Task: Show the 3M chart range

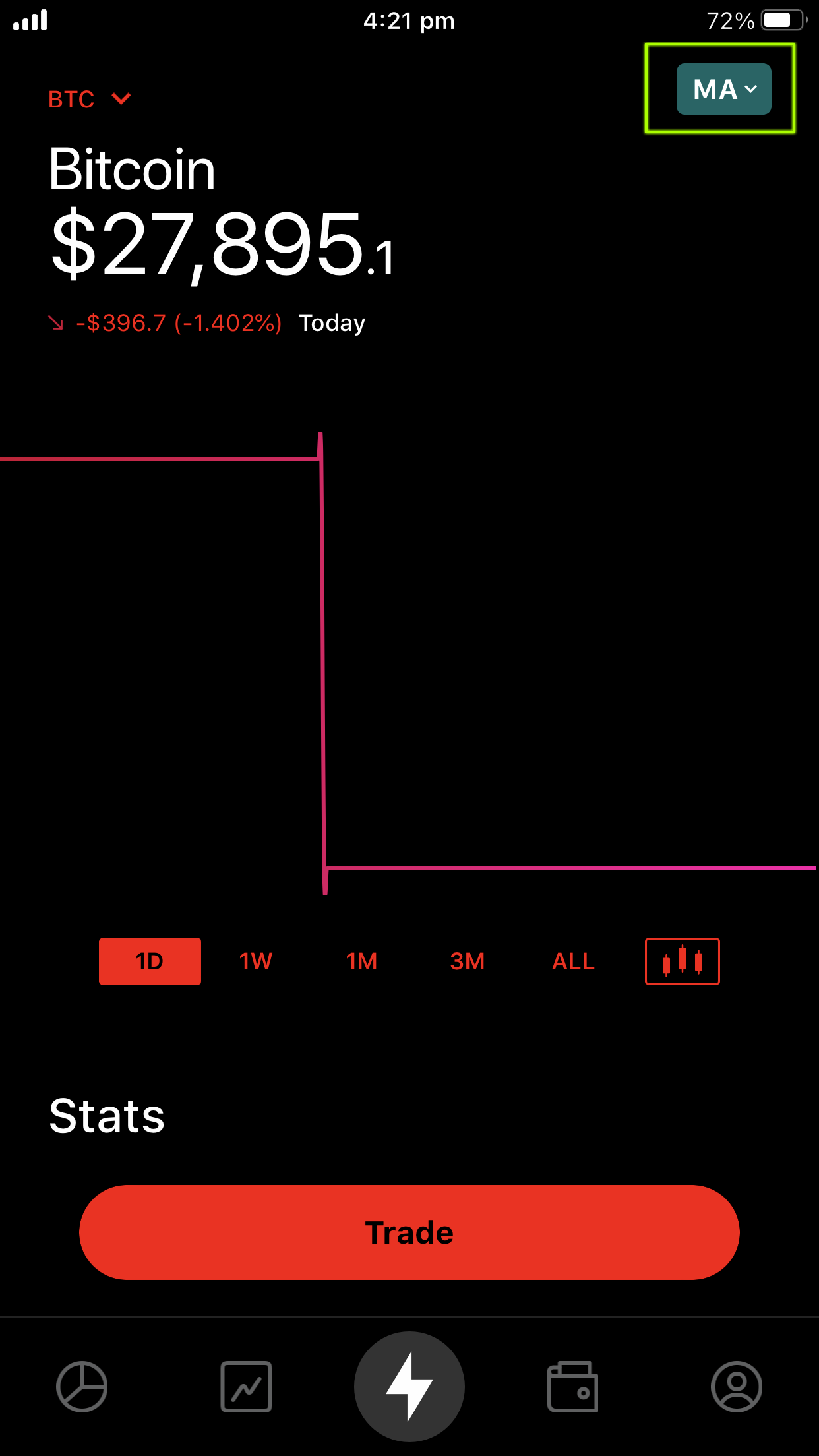Action: [x=468, y=961]
